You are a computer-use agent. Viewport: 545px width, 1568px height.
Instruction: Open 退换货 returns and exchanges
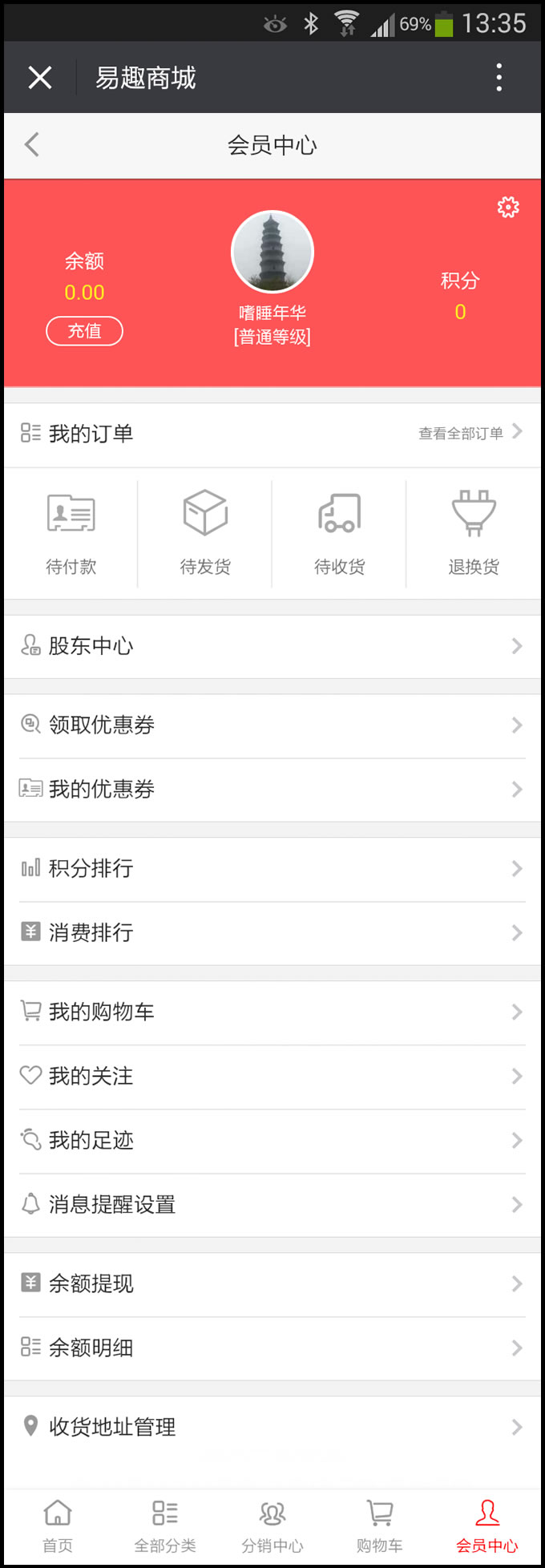pos(474,532)
